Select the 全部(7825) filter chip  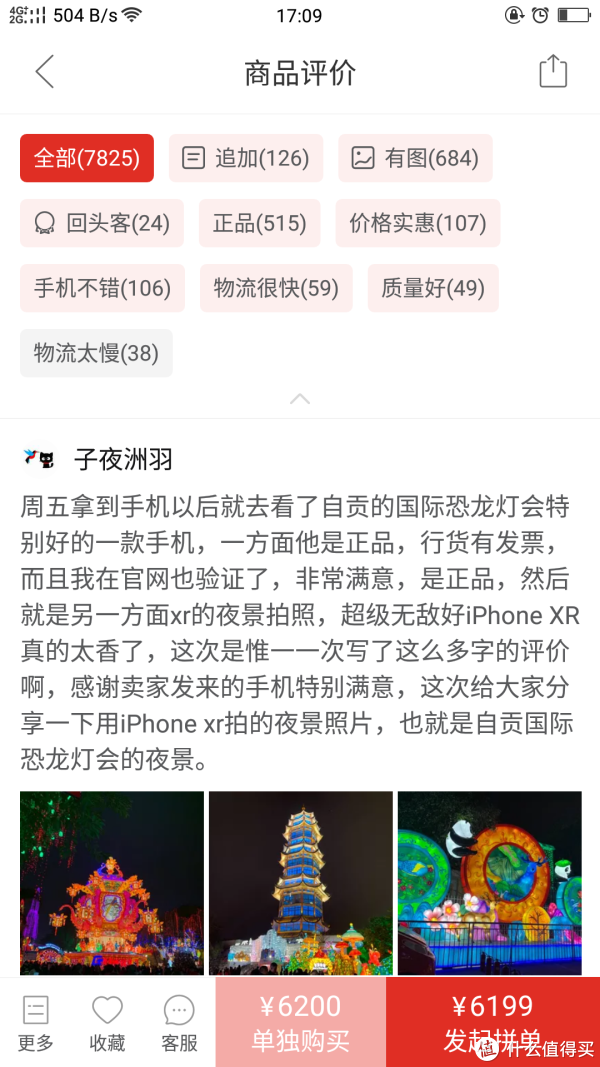87,158
